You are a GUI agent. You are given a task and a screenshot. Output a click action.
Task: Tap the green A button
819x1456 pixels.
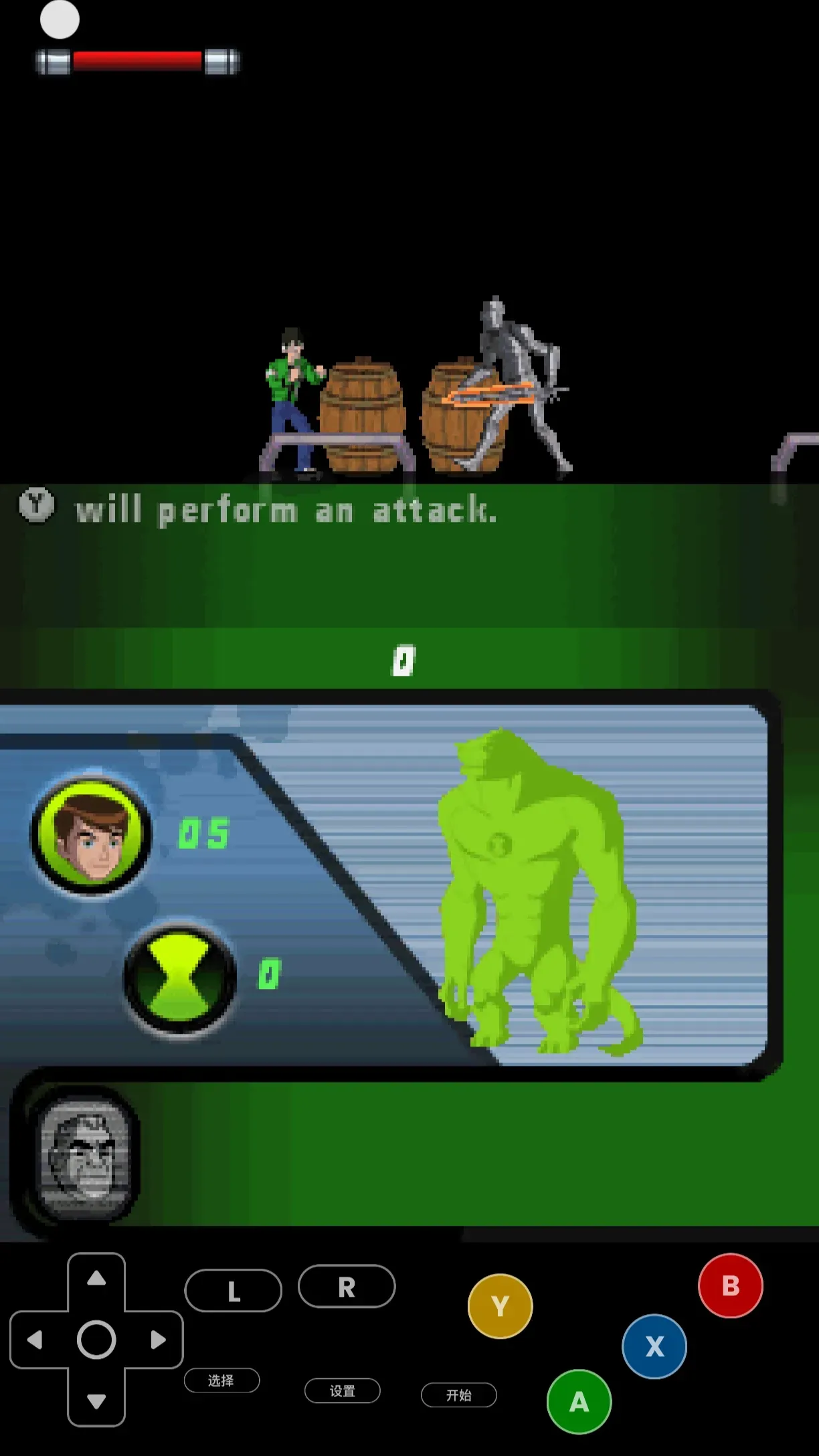click(x=579, y=1401)
